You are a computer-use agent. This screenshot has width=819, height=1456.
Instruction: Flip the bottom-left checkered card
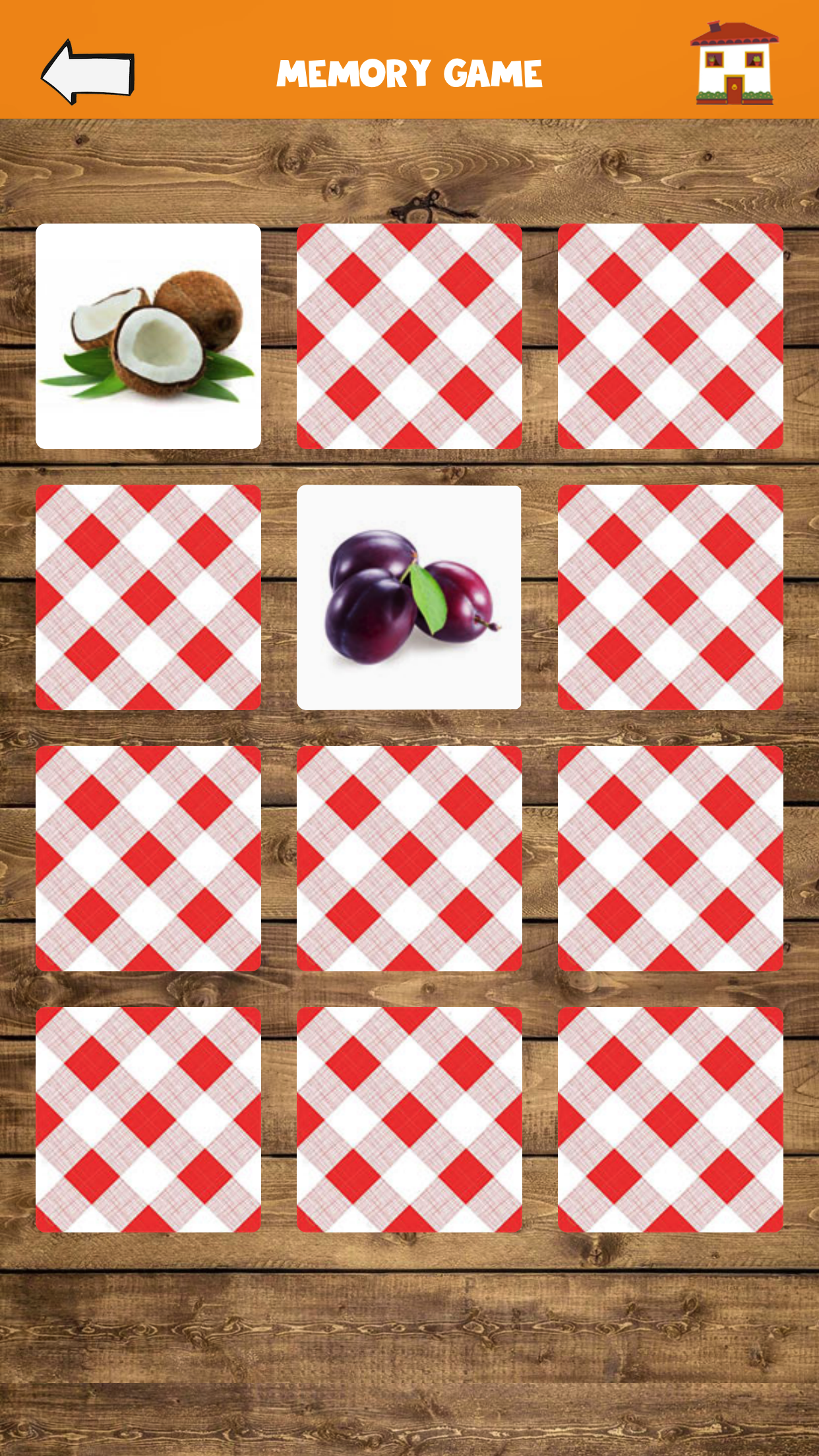pyautogui.click(x=148, y=1120)
